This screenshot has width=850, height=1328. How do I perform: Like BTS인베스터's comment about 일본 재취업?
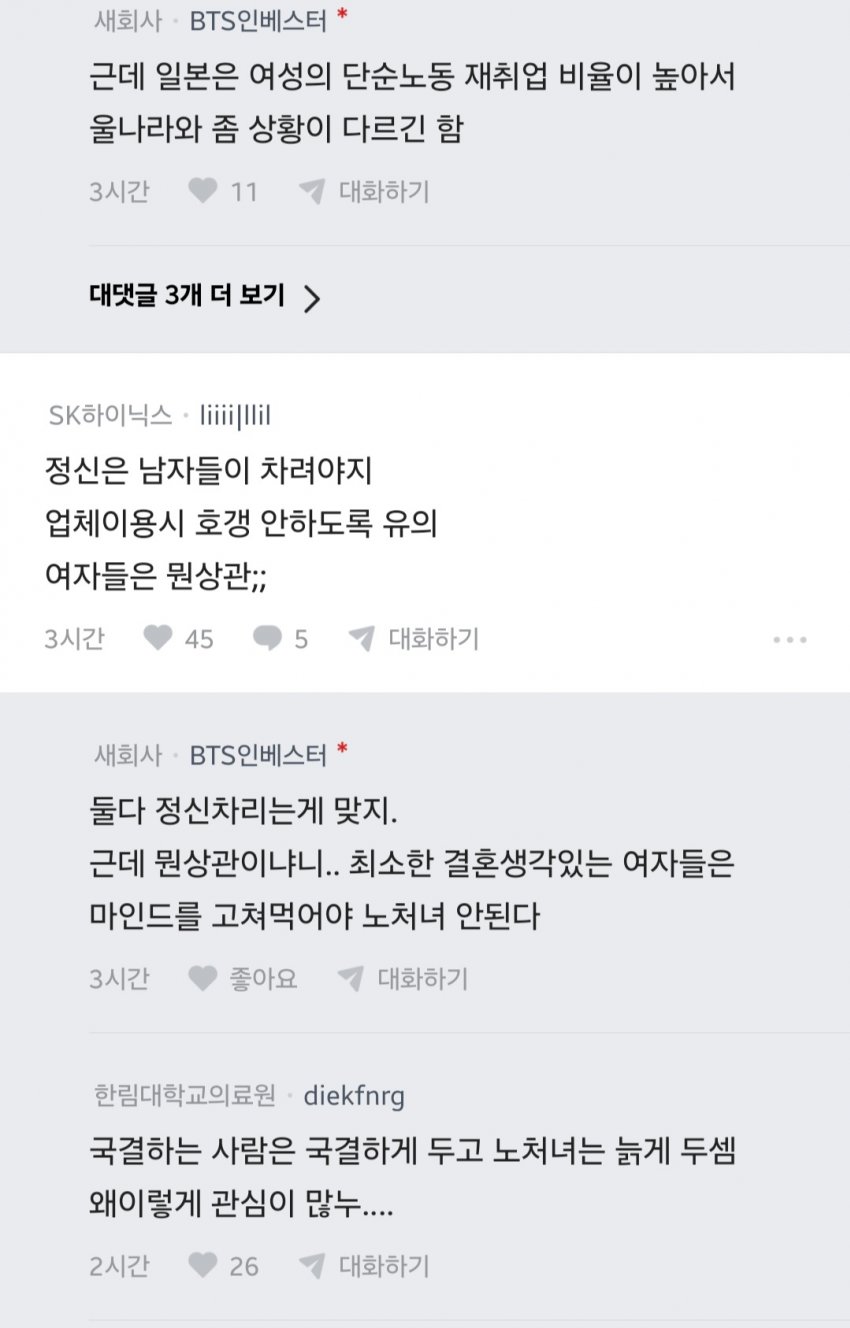click(x=204, y=191)
